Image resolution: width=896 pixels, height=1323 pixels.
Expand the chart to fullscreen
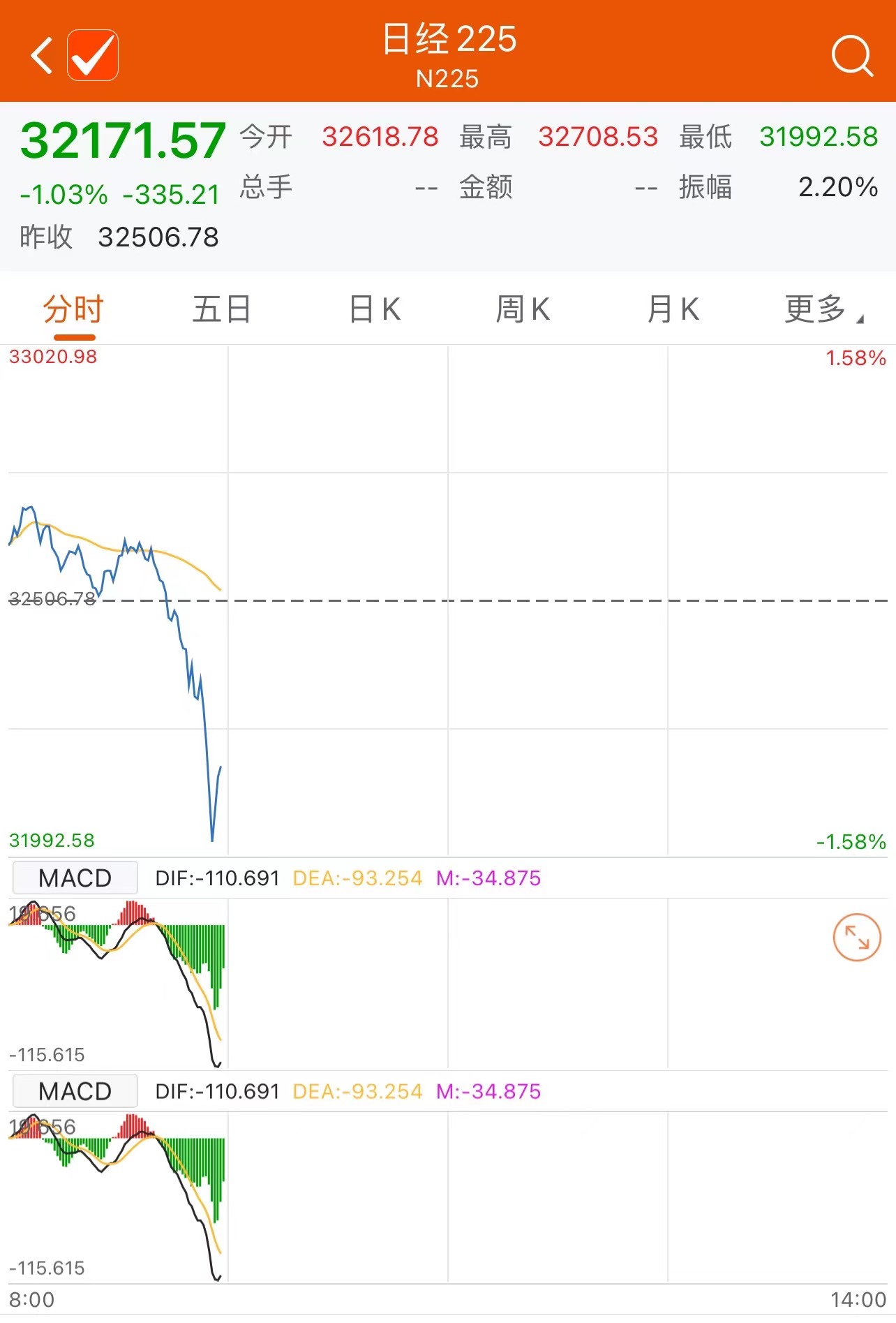(x=857, y=937)
